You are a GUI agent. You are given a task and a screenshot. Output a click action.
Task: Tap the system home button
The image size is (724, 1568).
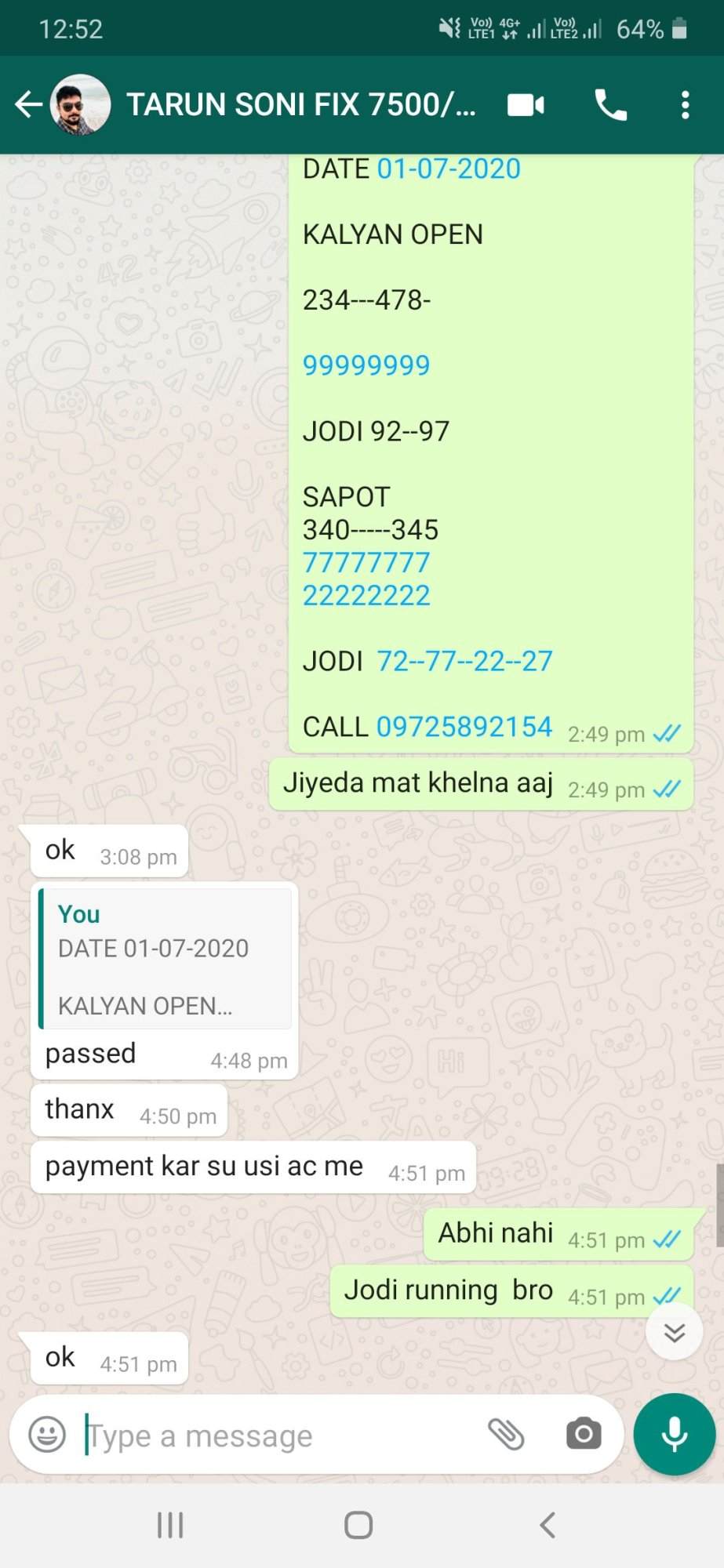(358, 1526)
